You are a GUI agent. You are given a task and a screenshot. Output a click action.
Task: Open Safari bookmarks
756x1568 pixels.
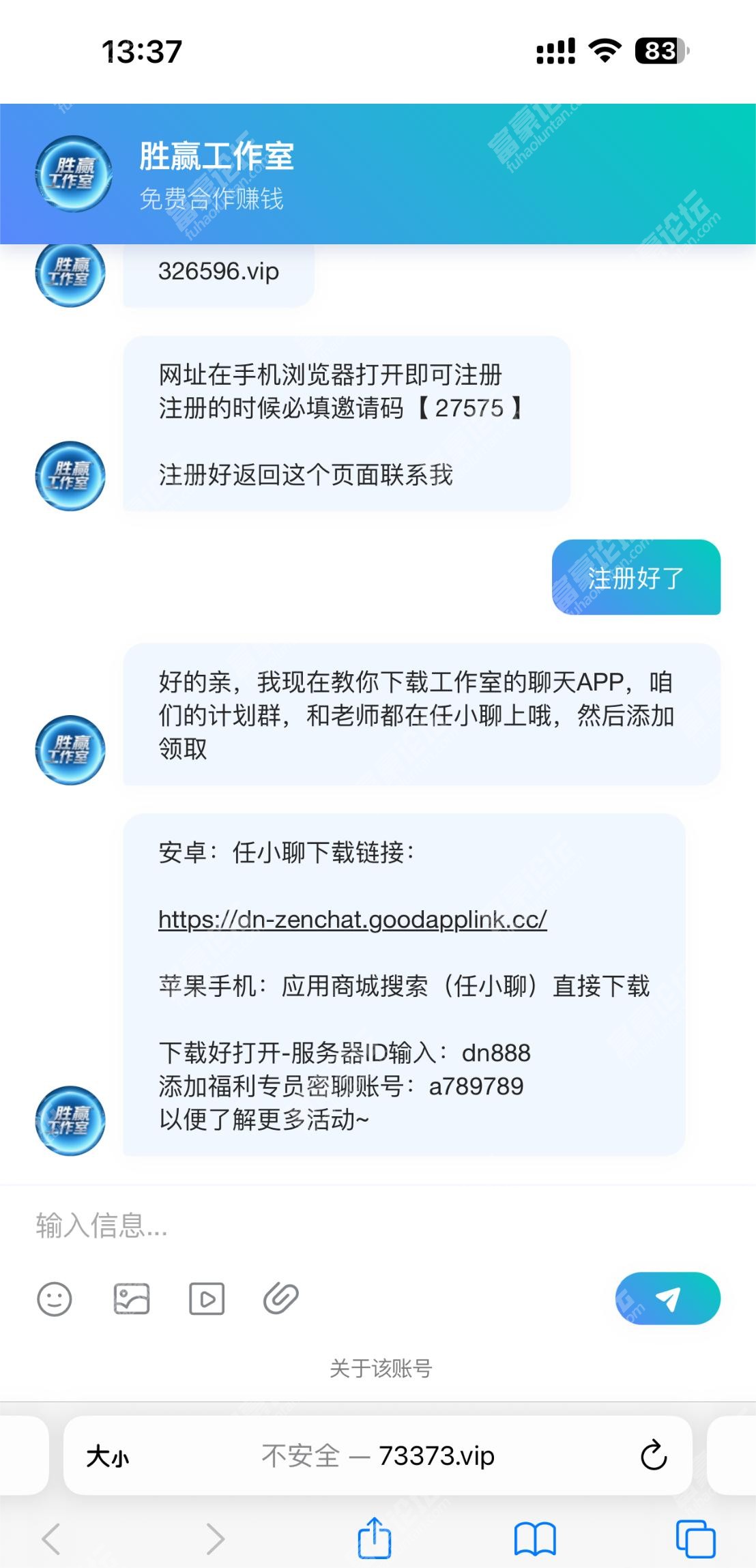pos(536,1539)
